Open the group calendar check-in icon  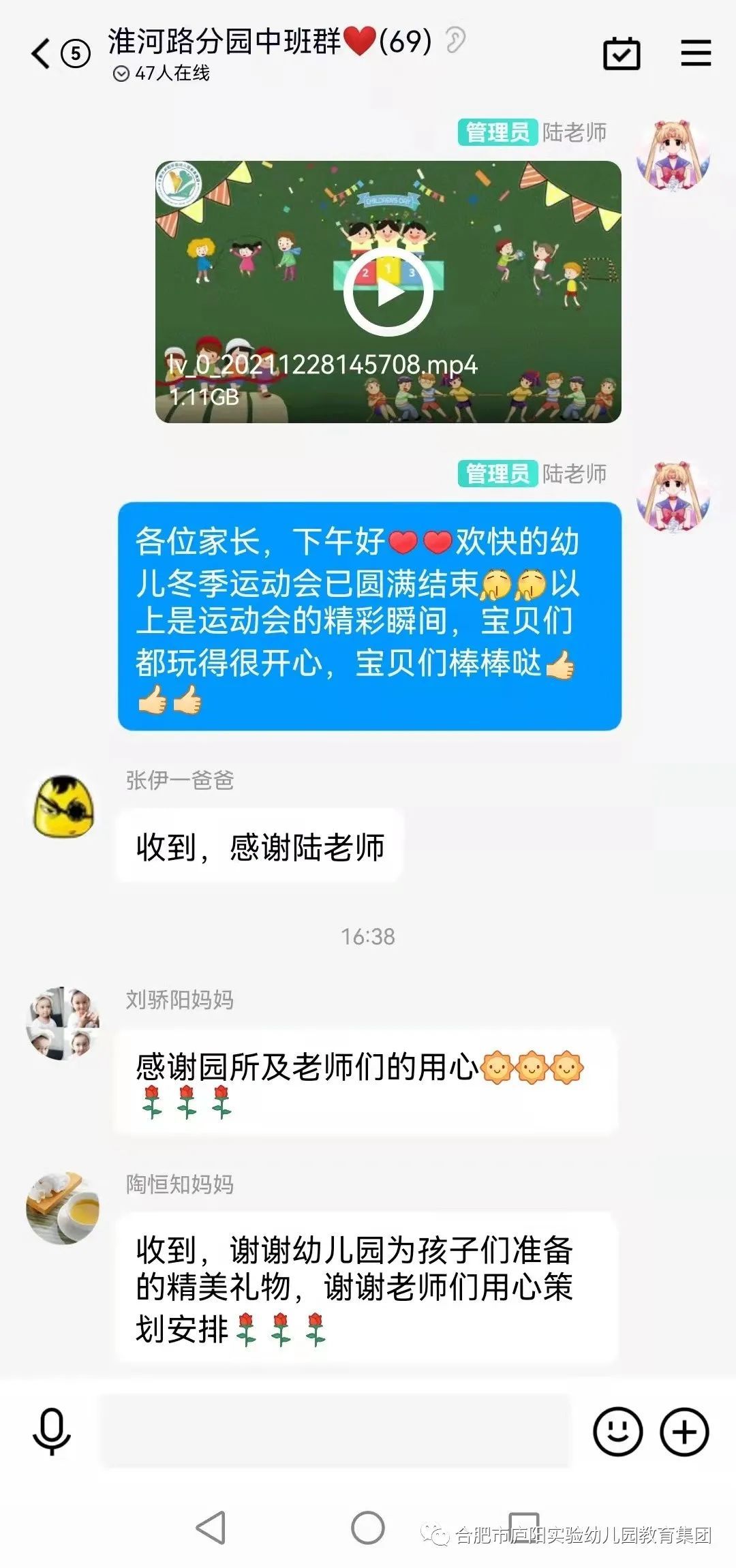click(x=622, y=53)
